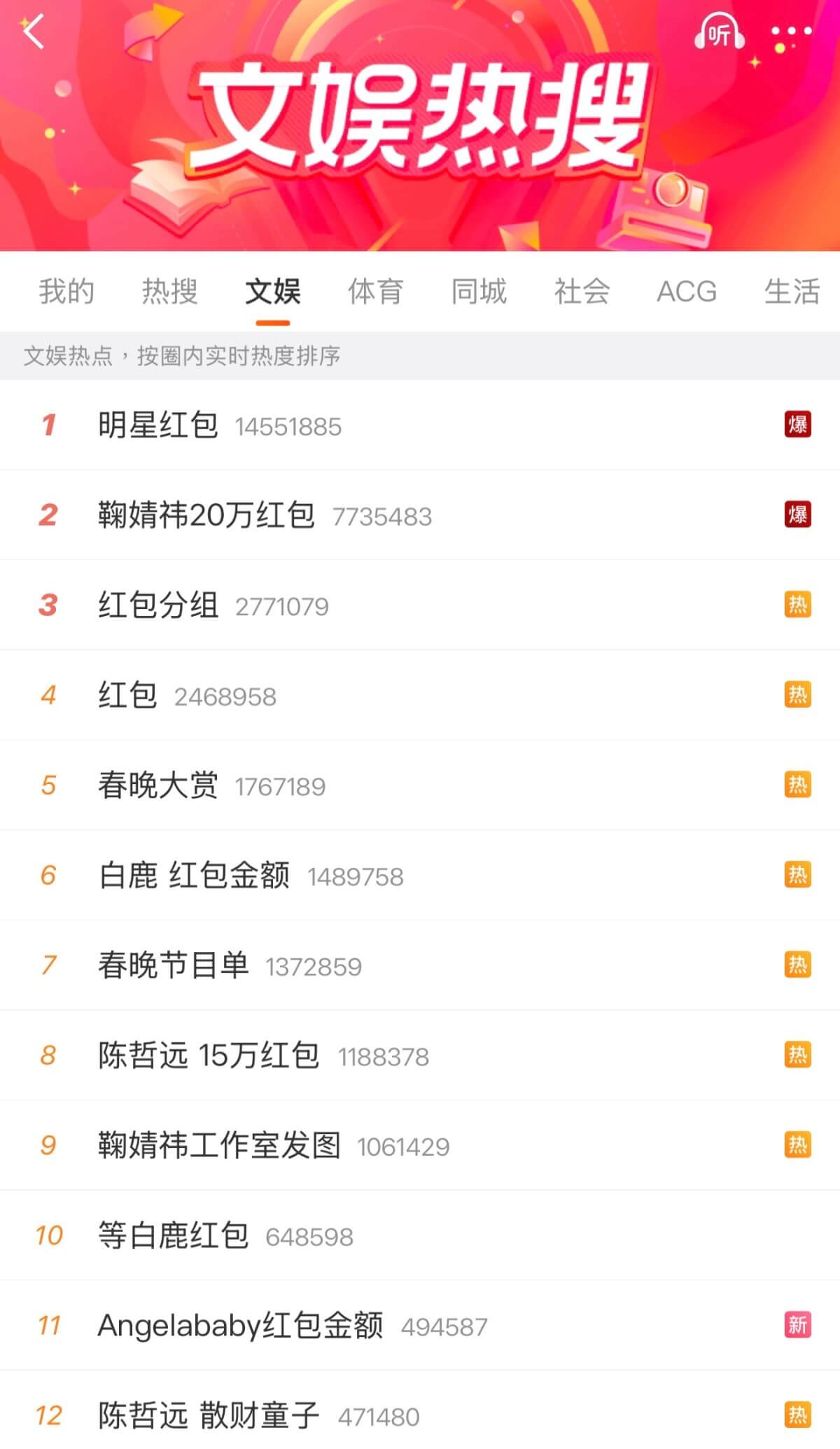Open topic 陈哲远 15万红包
Screen dimensions: 840x1449
(x=209, y=1056)
